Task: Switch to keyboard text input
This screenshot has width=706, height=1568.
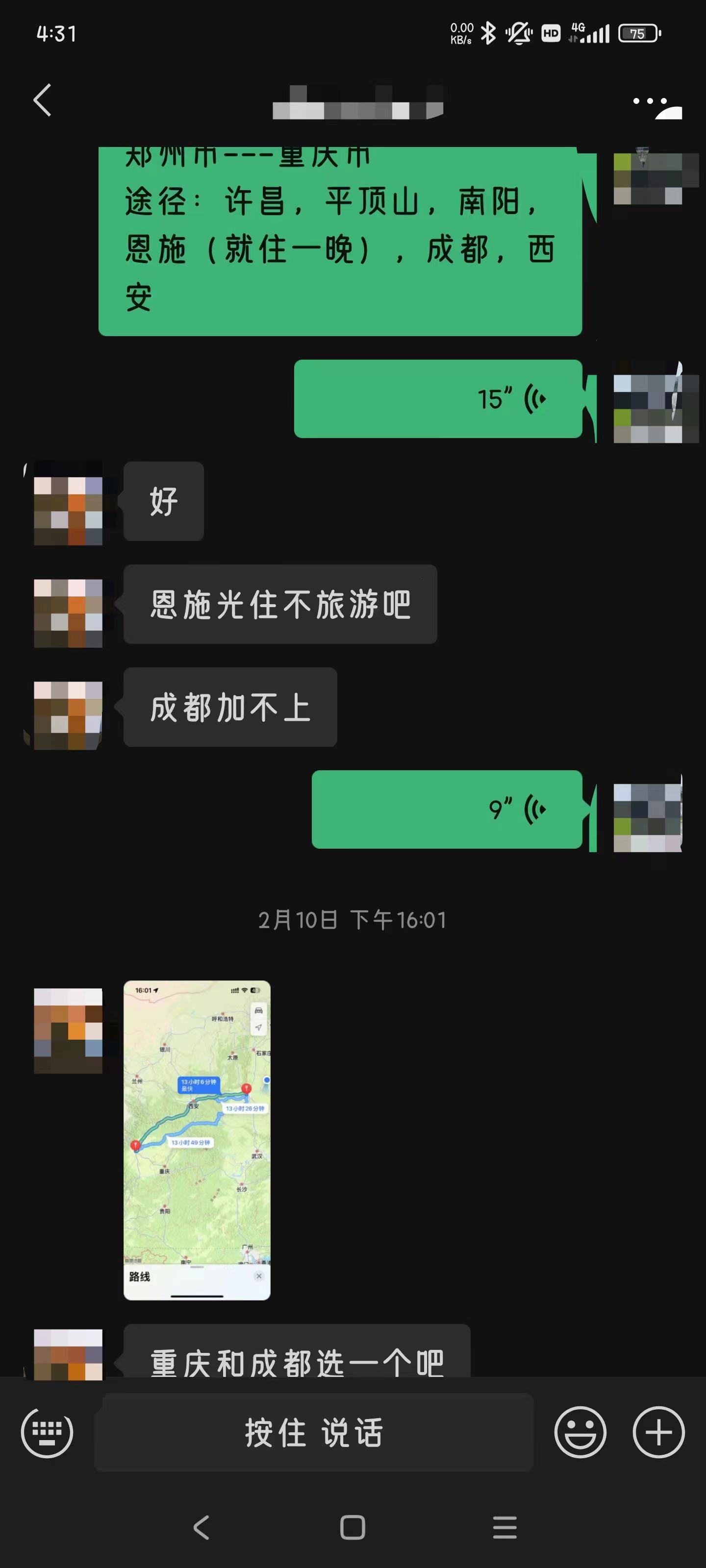Action: tap(47, 1433)
